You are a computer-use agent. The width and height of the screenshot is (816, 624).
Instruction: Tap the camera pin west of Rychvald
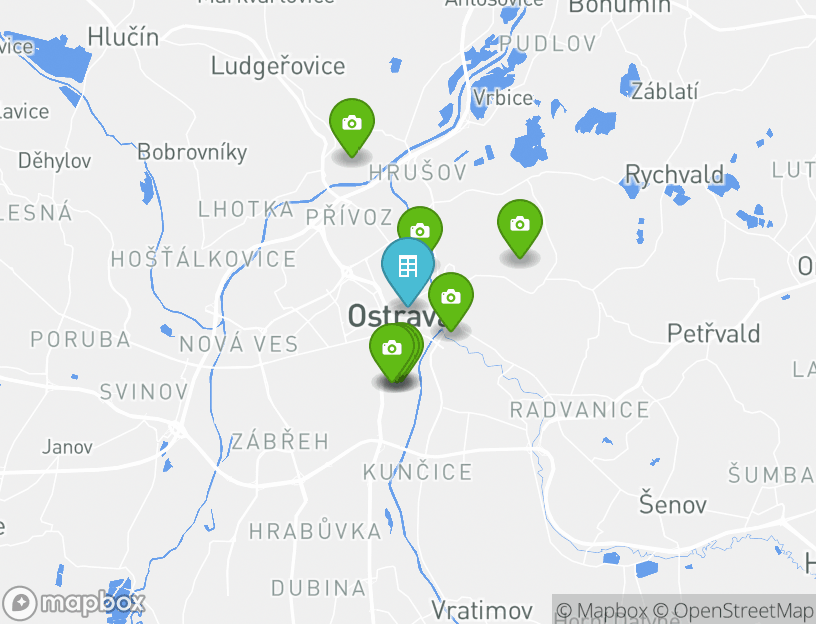click(519, 225)
